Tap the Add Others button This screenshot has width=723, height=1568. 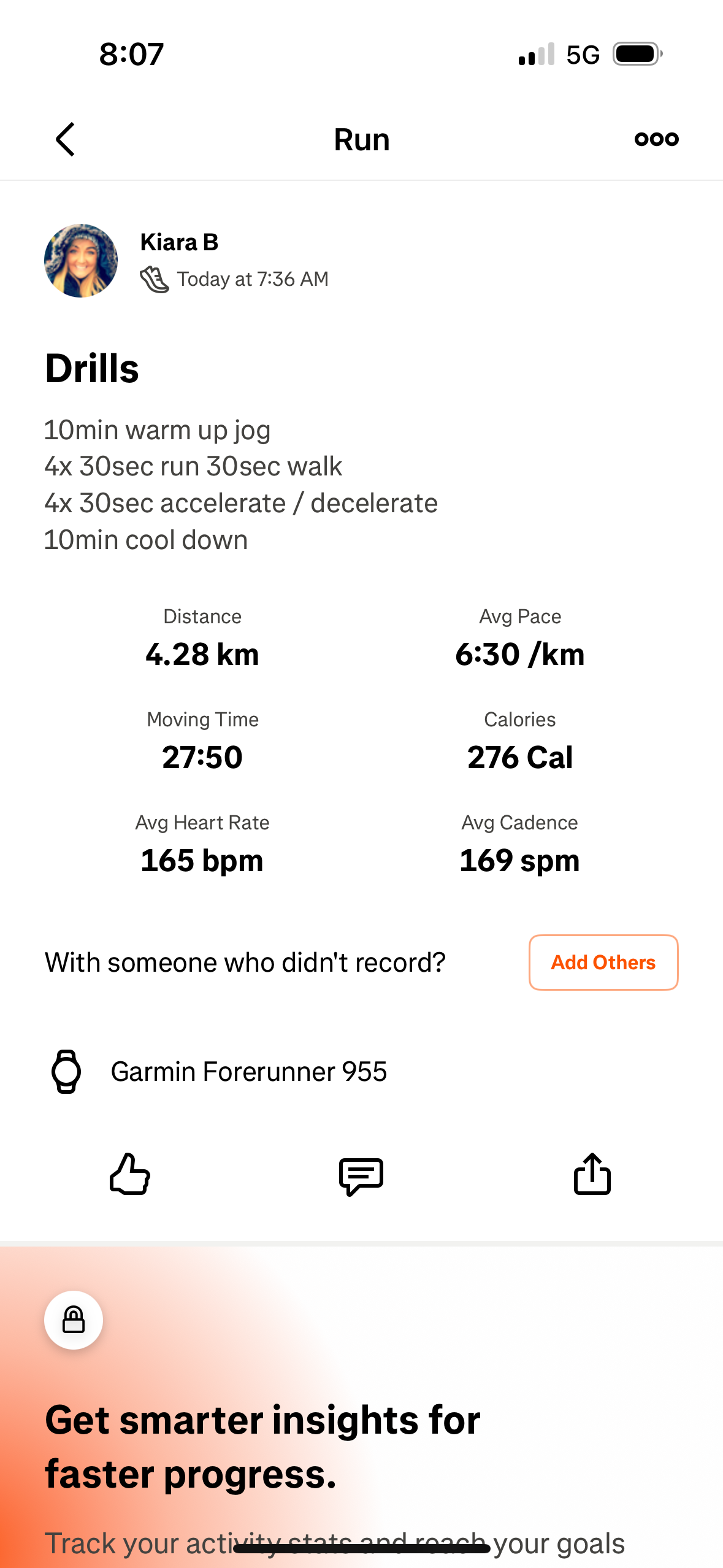pyautogui.click(x=603, y=962)
